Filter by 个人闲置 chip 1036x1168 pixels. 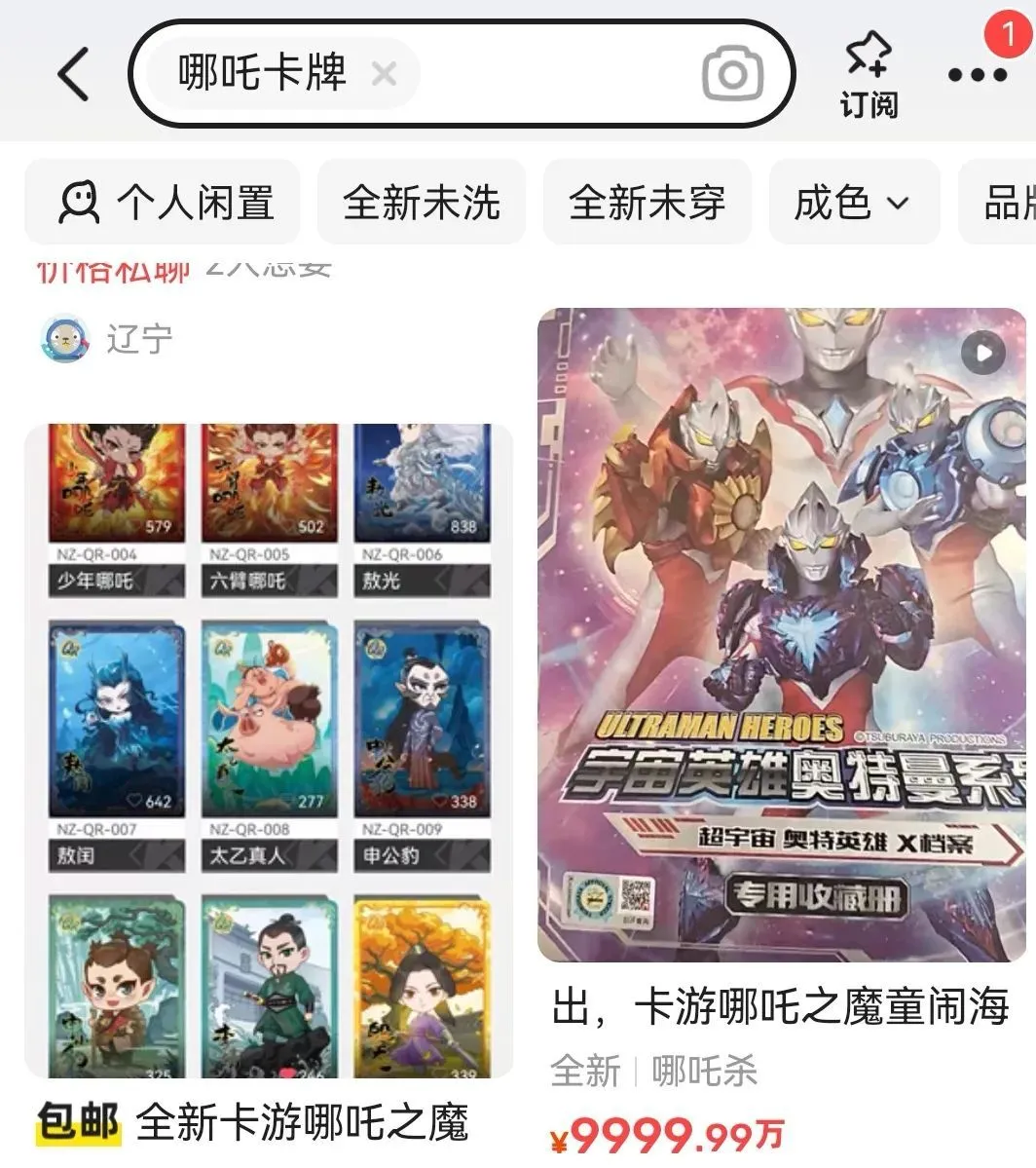(x=164, y=202)
